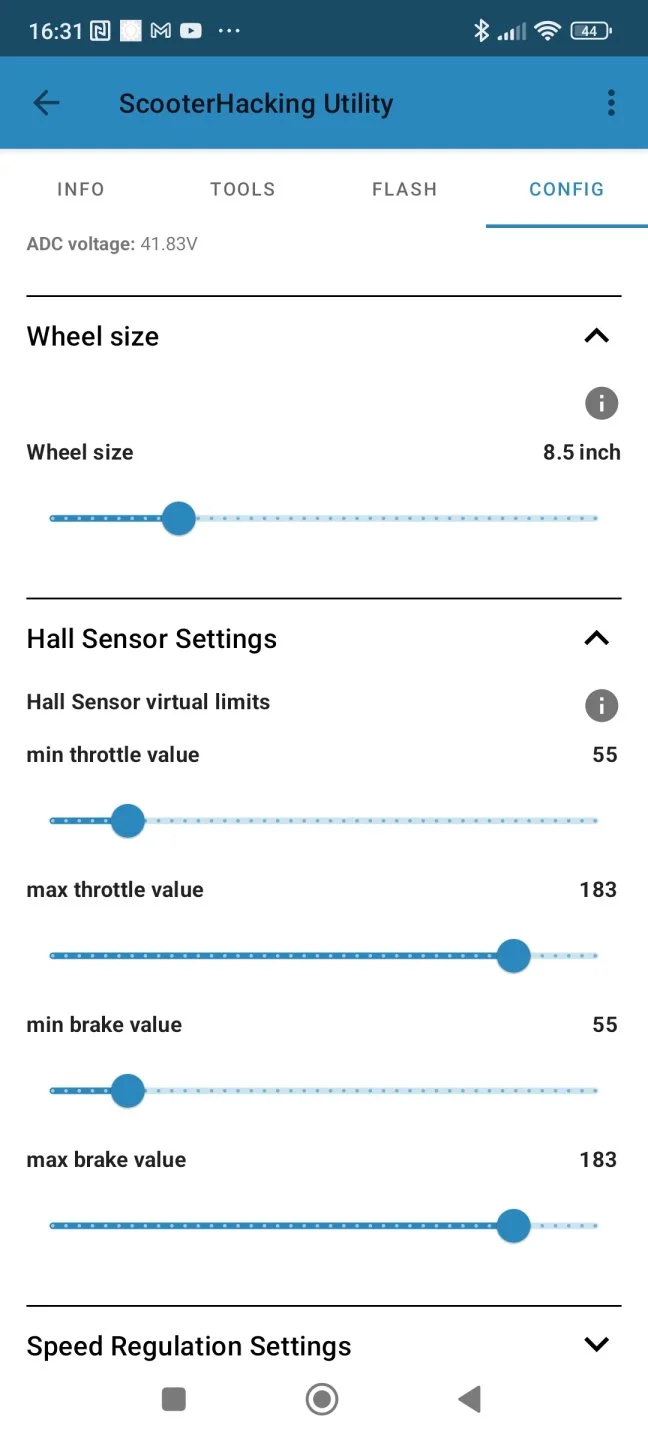Open the recent apps view
The image size is (648, 1440).
coord(174,1399)
